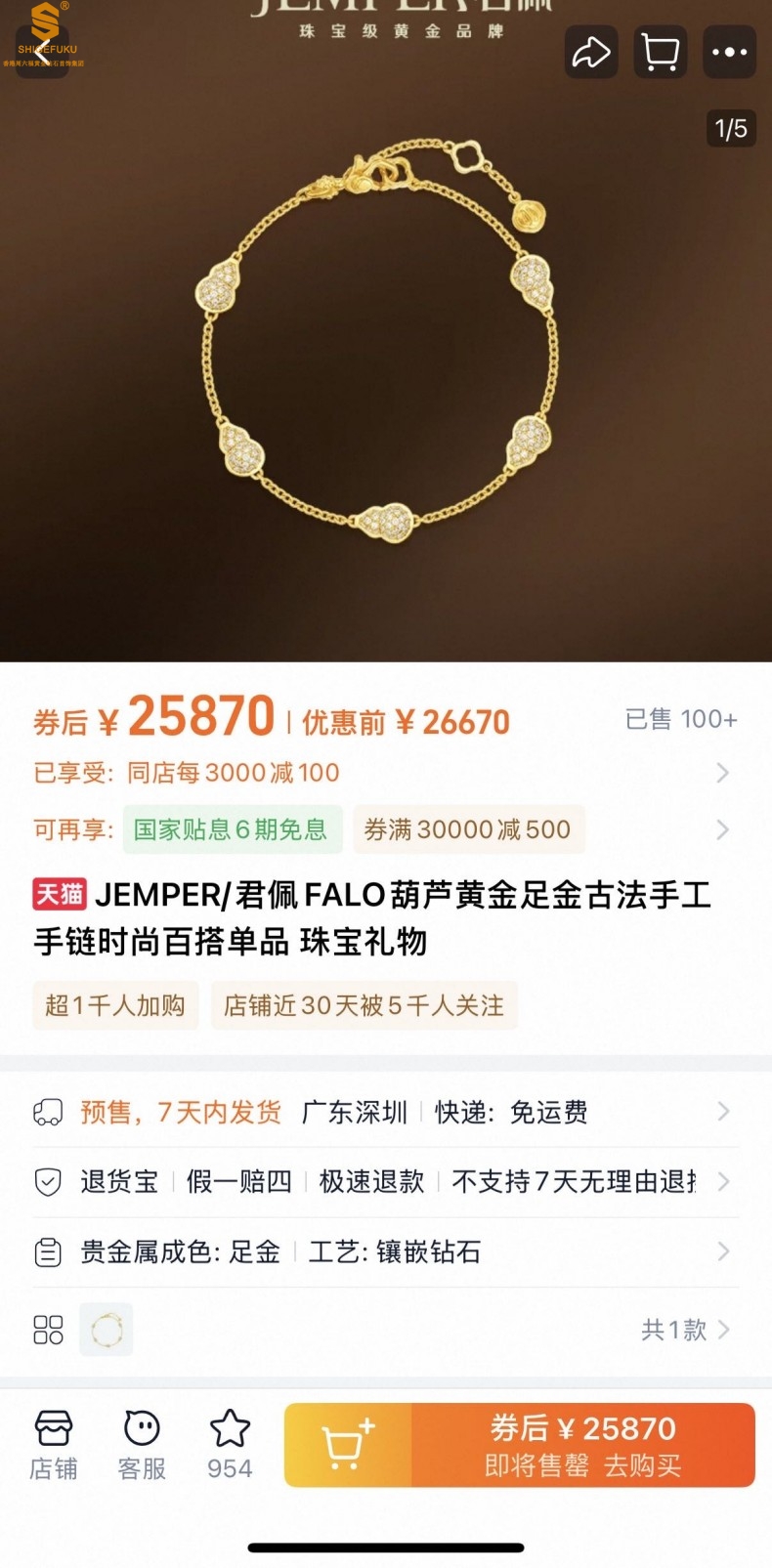Open the 共1款 style selection row

pos(685,1330)
